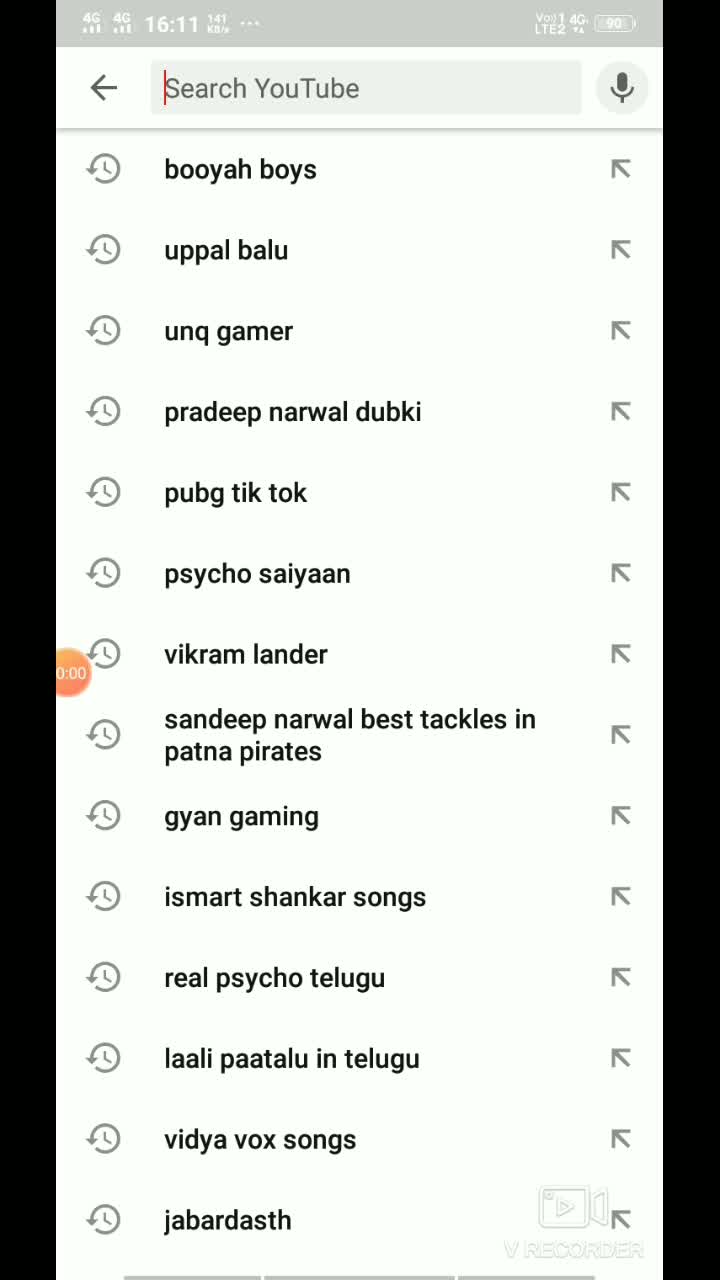
Task: Start voice search with the microphone
Action: (622, 88)
